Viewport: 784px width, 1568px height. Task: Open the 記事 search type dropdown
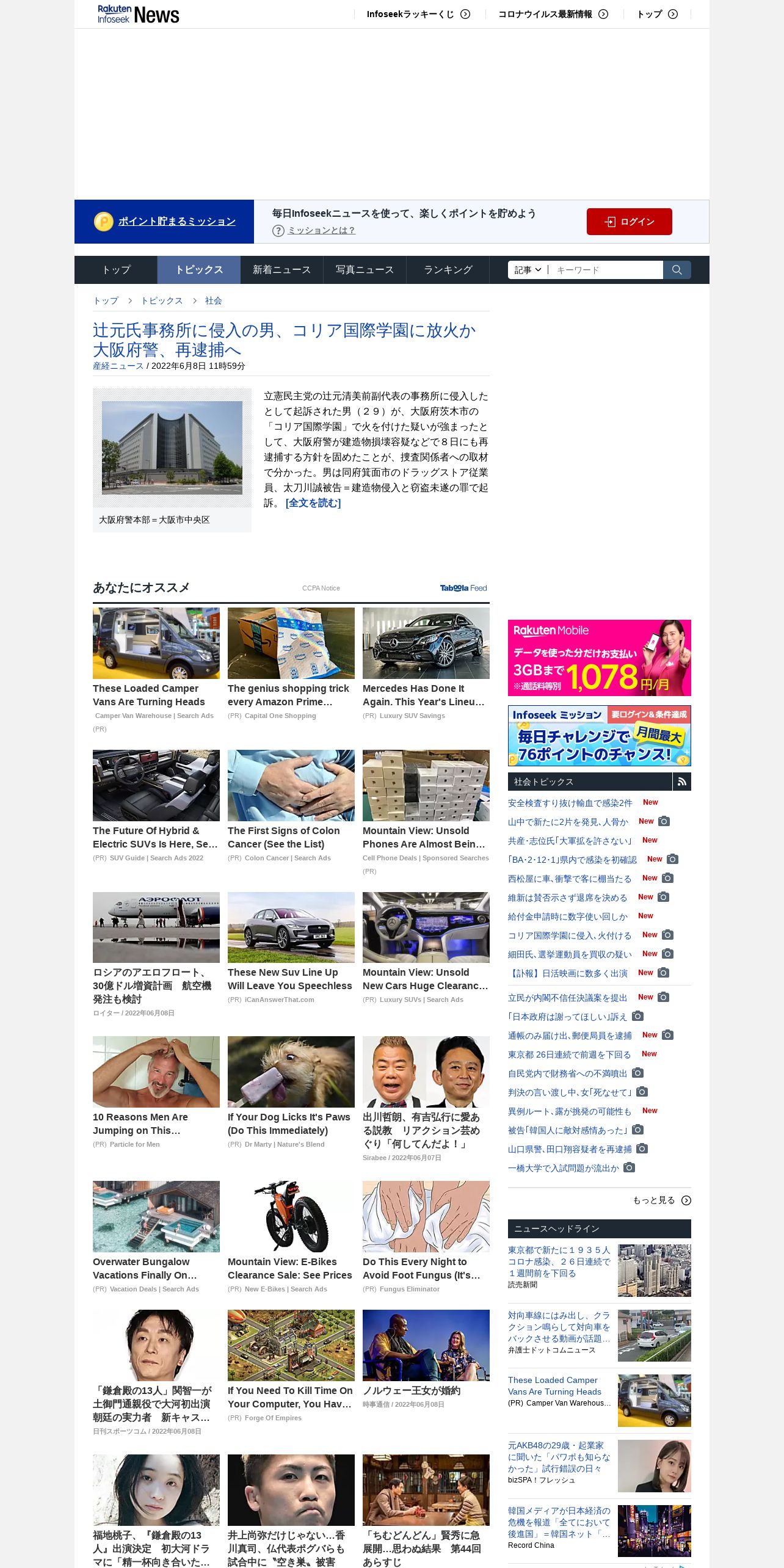(x=528, y=270)
